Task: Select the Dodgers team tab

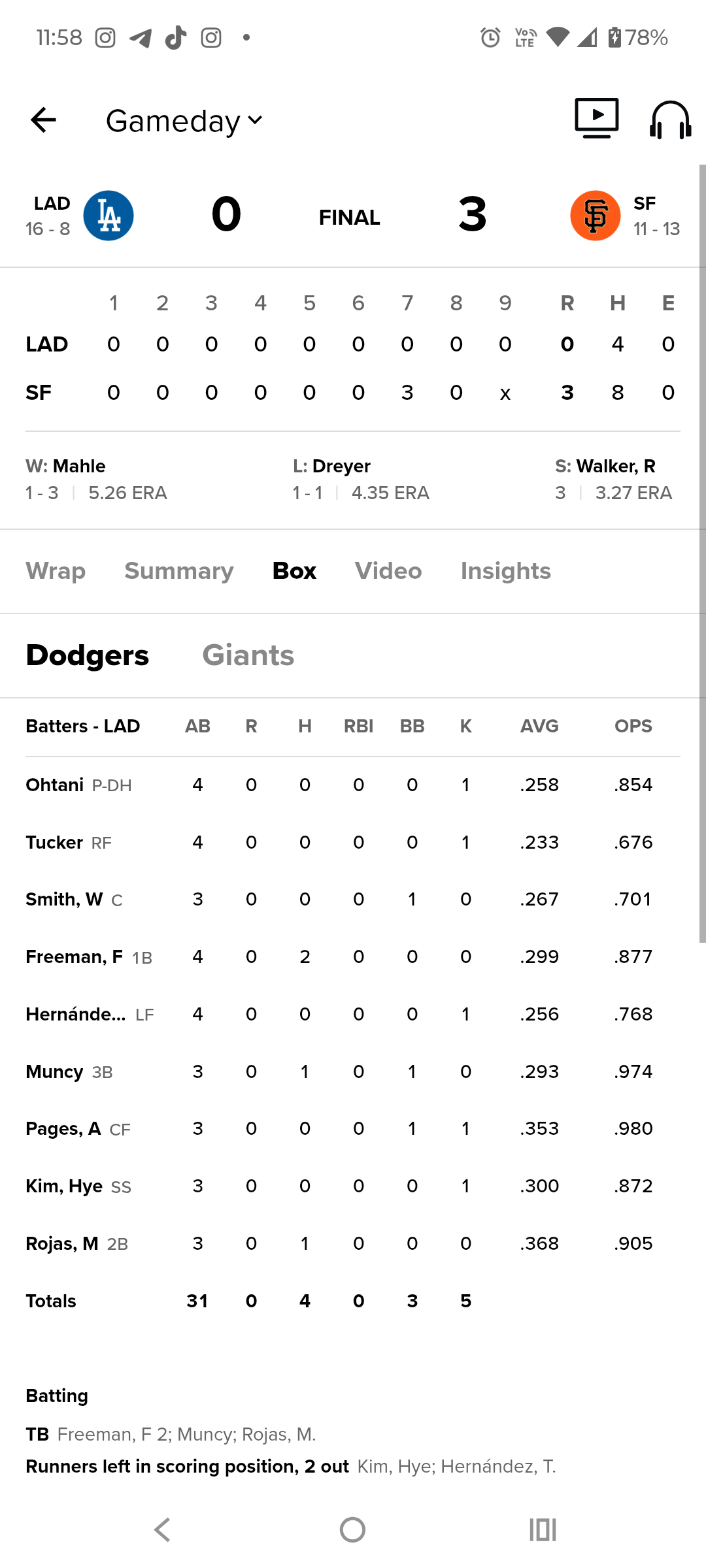Action: (x=88, y=655)
